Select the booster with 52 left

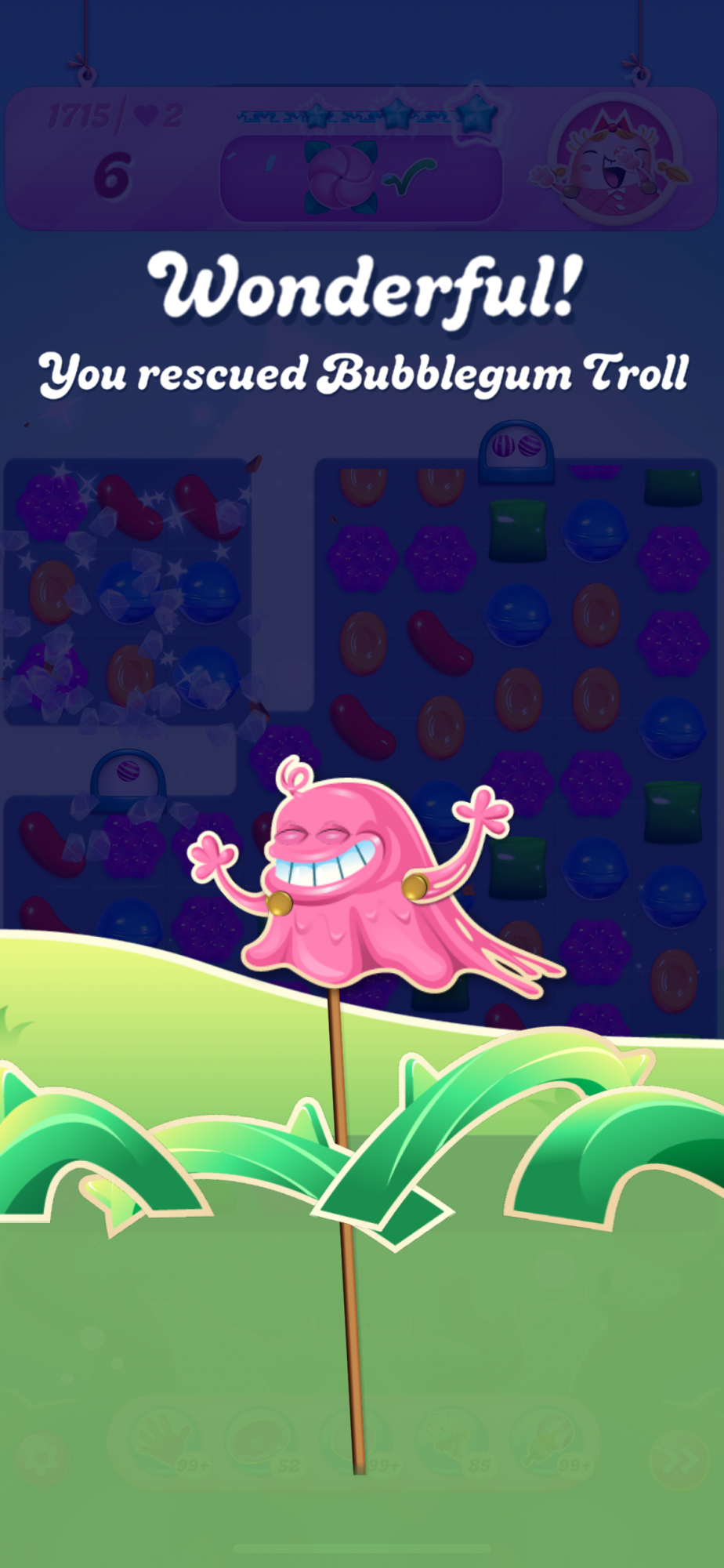pos(261,1444)
